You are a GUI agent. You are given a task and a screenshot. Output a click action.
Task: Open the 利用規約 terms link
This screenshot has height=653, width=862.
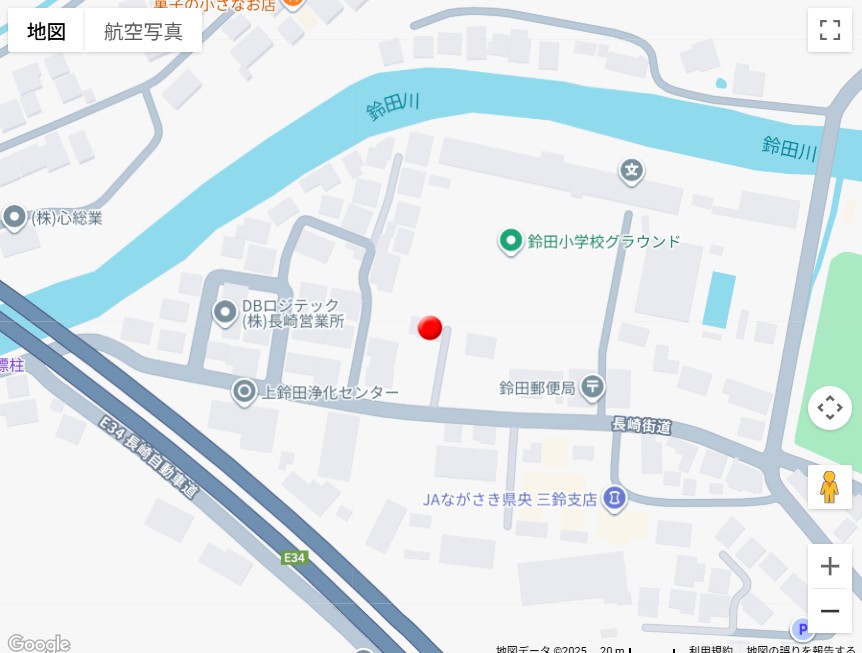(x=710, y=649)
